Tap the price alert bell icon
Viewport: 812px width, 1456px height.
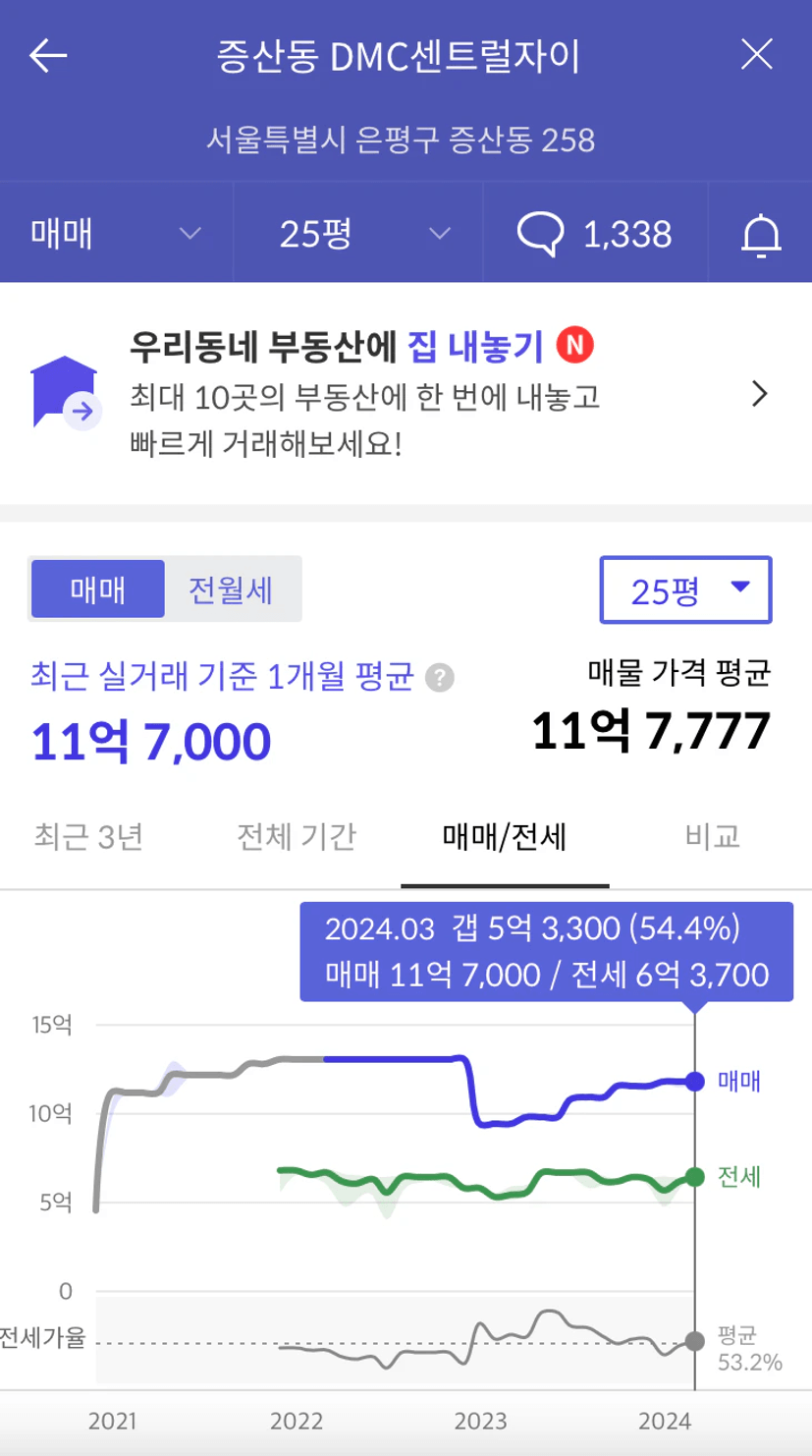tap(760, 235)
